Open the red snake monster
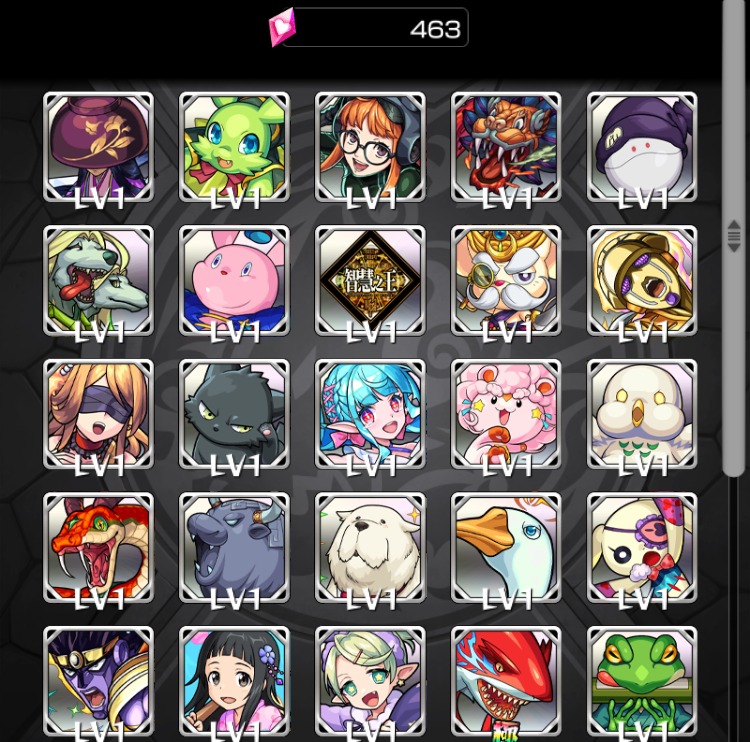 [98, 547]
